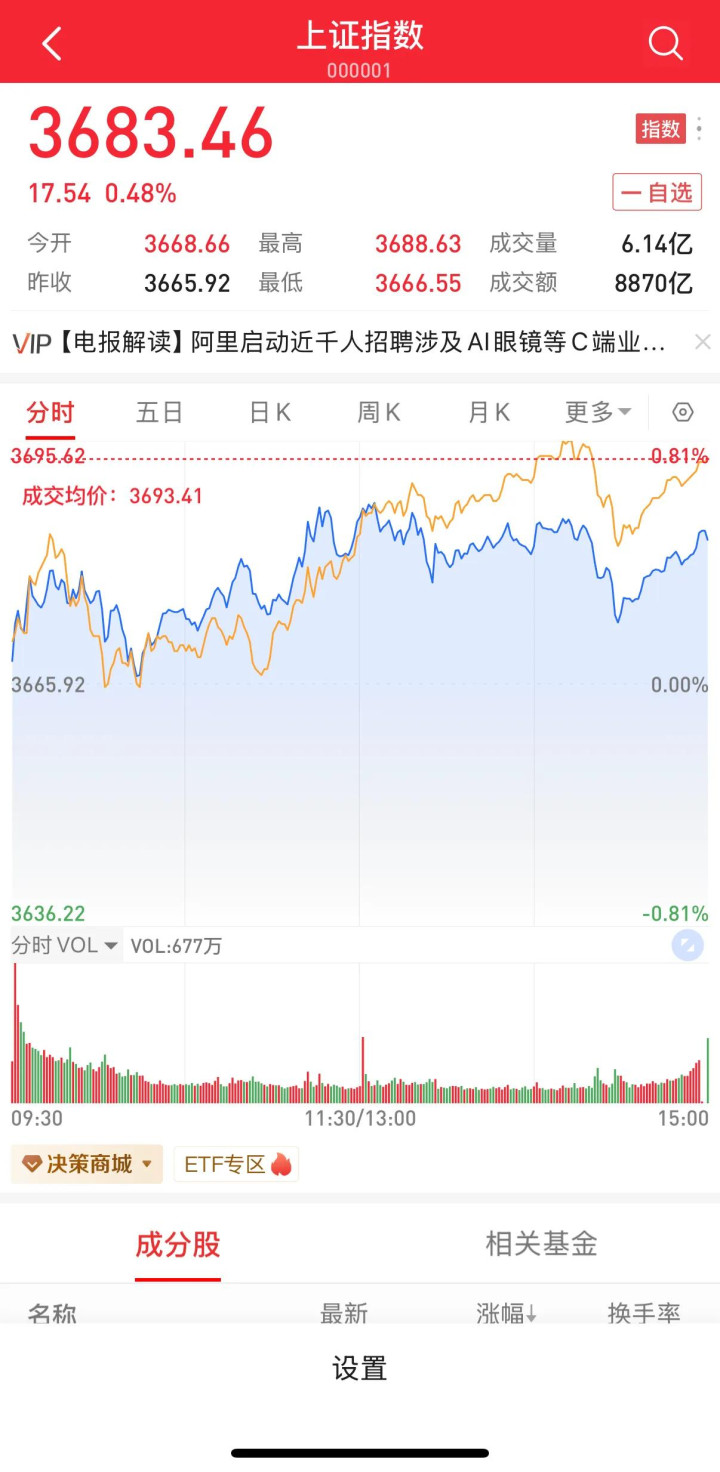Screen dimensions: 720x1472
Task: Open the 电报解读 VIP news headline
Action: coord(340,343)
